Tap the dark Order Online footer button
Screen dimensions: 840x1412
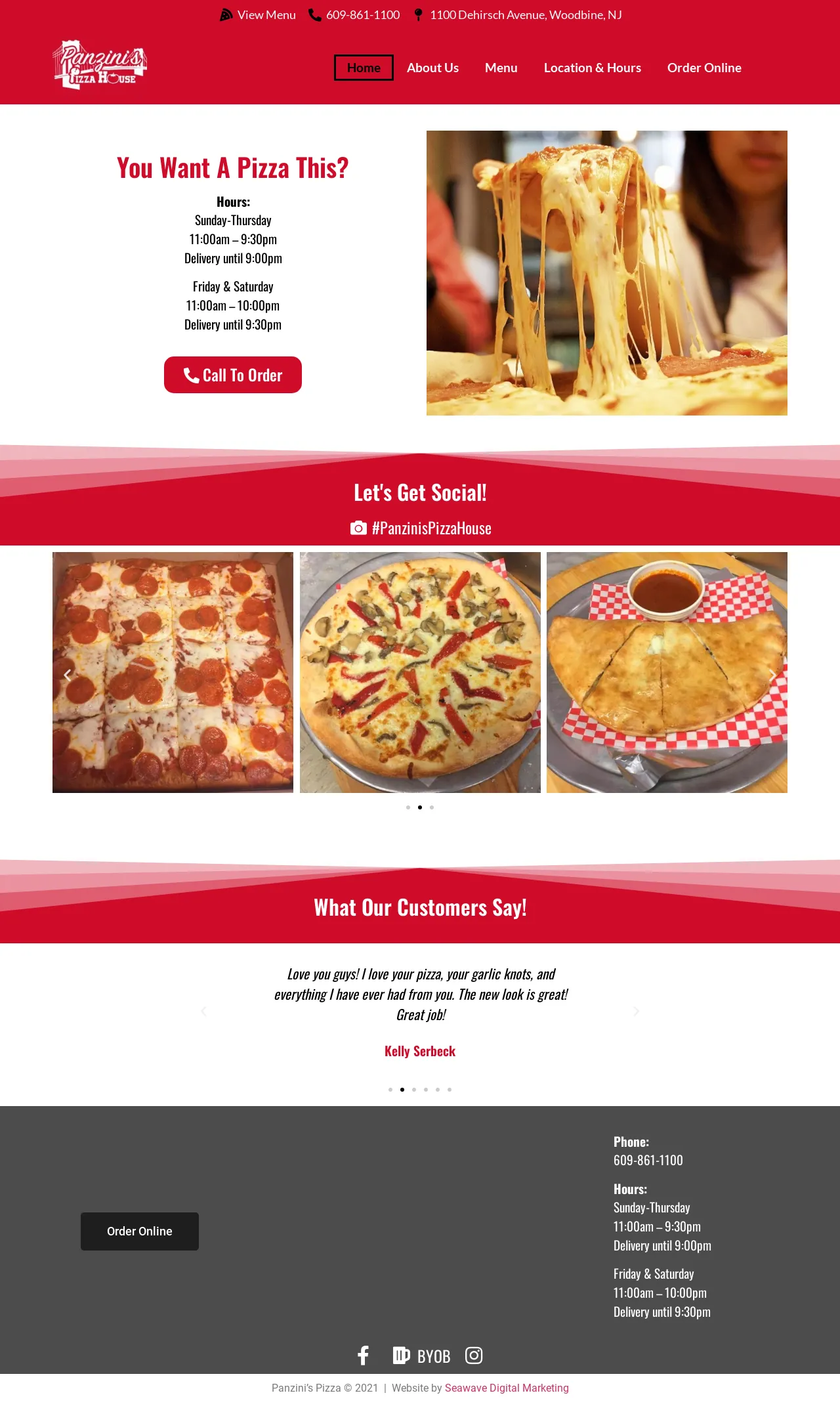140,1231
